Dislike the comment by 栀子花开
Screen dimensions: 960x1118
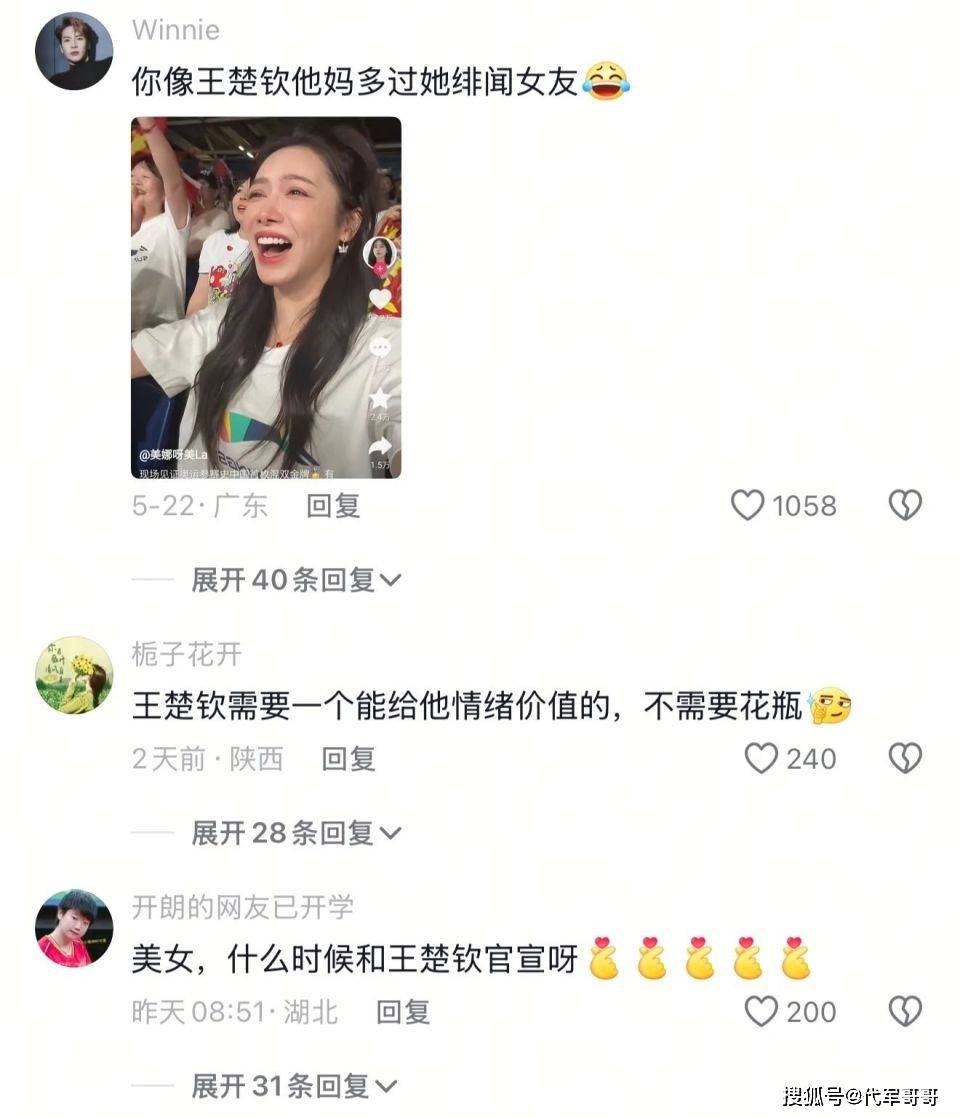pos(905,759)
